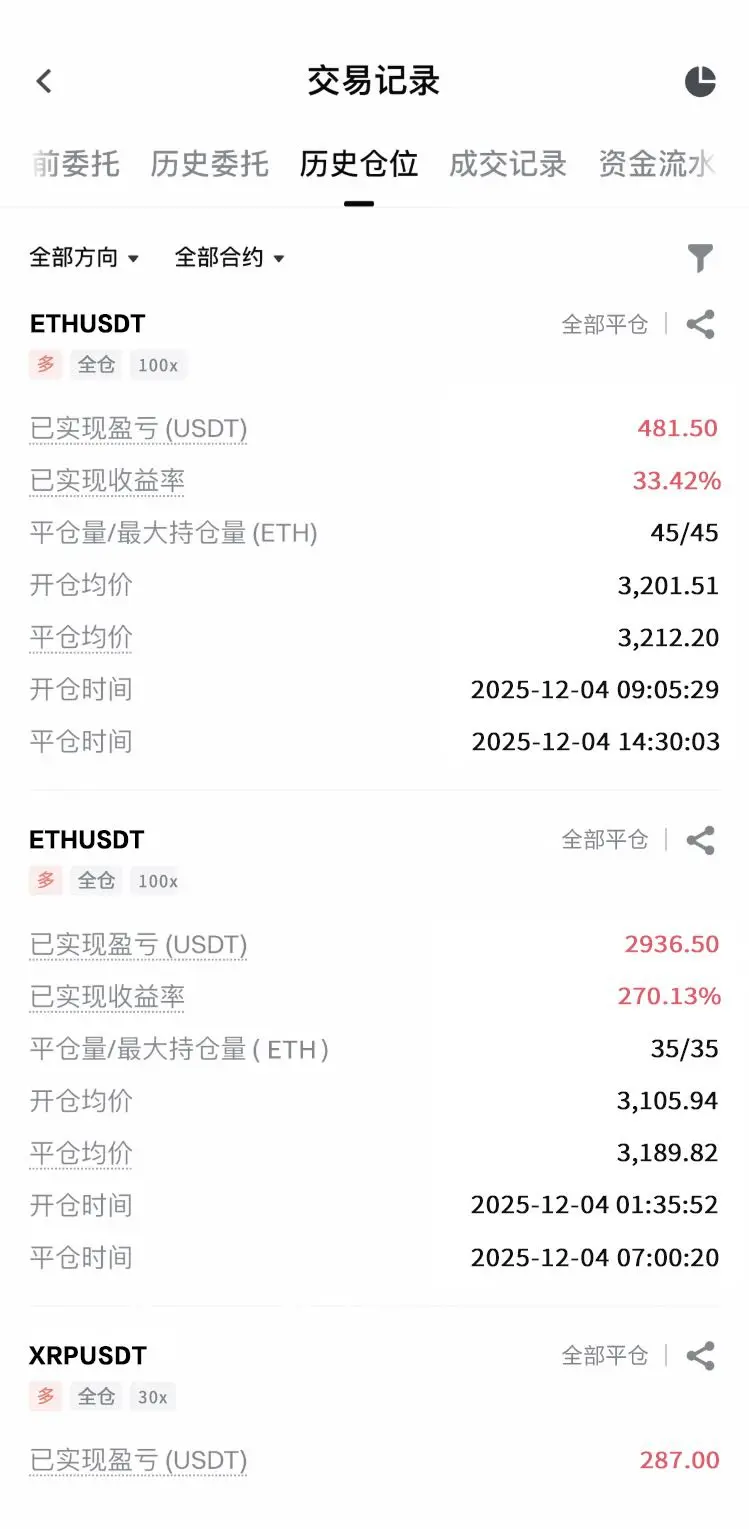Expand the 全部方向 dropdown

click(x=84, y=258)
